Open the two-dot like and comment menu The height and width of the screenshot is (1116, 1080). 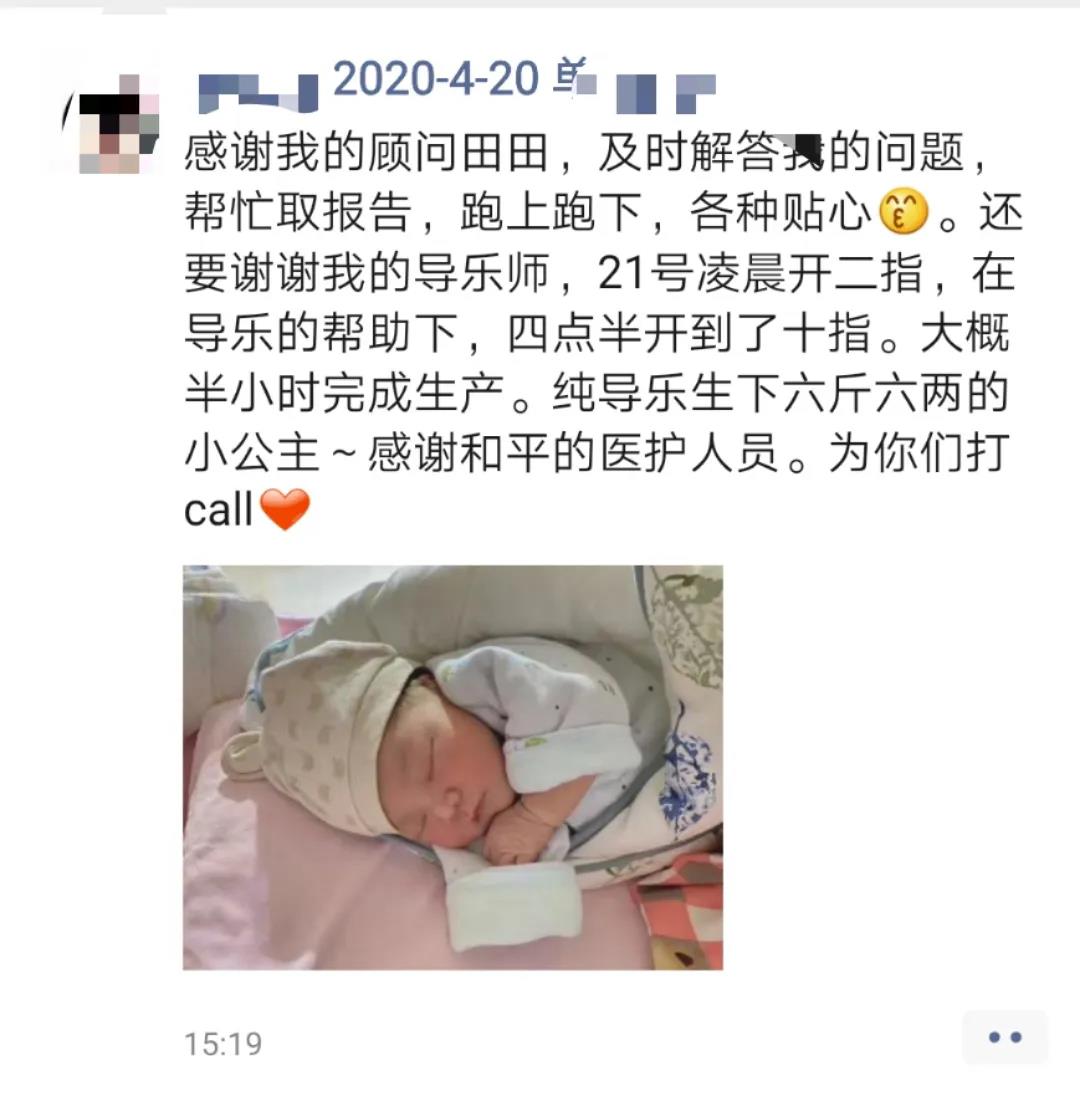1004,1038
